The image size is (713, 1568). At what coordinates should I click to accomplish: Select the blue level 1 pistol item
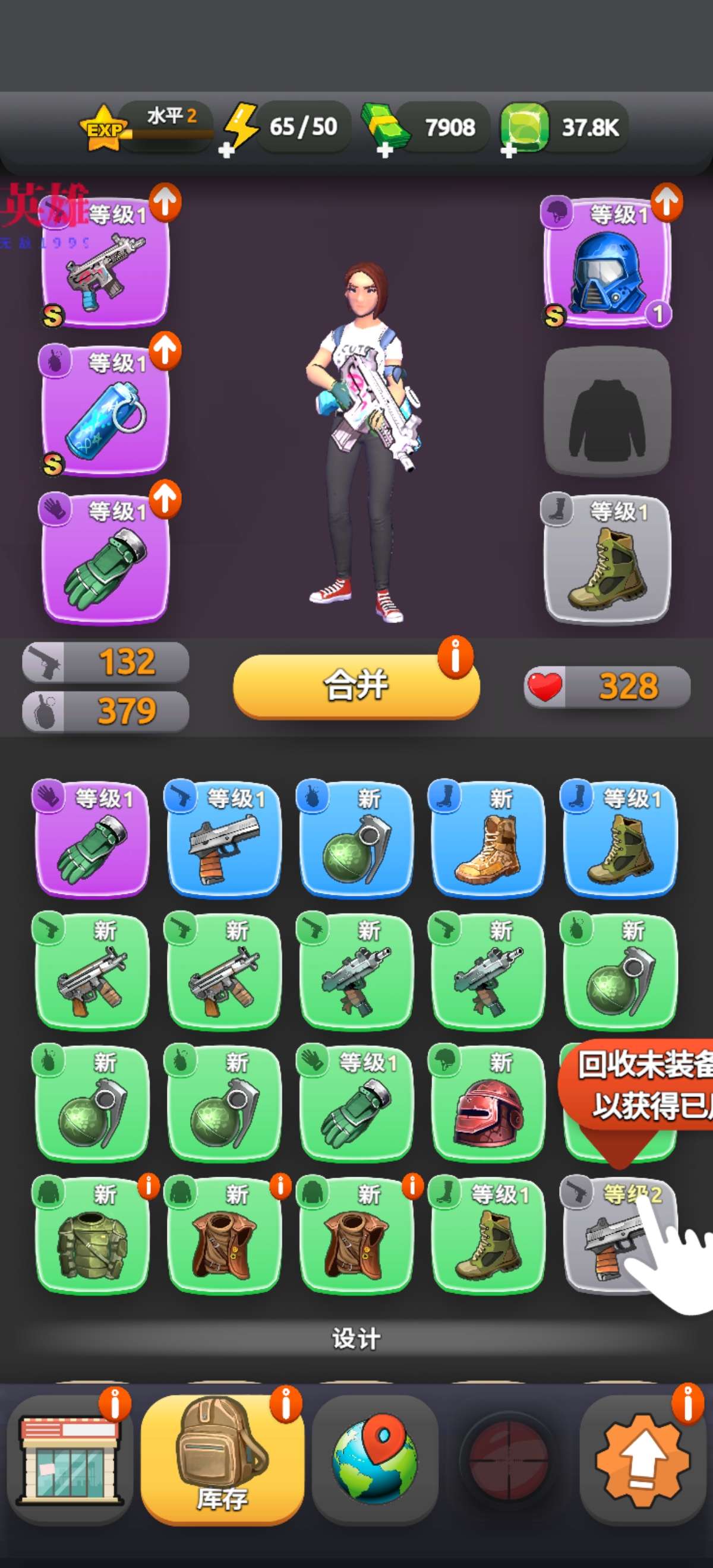pyautogui.click(x=224, y=840)
